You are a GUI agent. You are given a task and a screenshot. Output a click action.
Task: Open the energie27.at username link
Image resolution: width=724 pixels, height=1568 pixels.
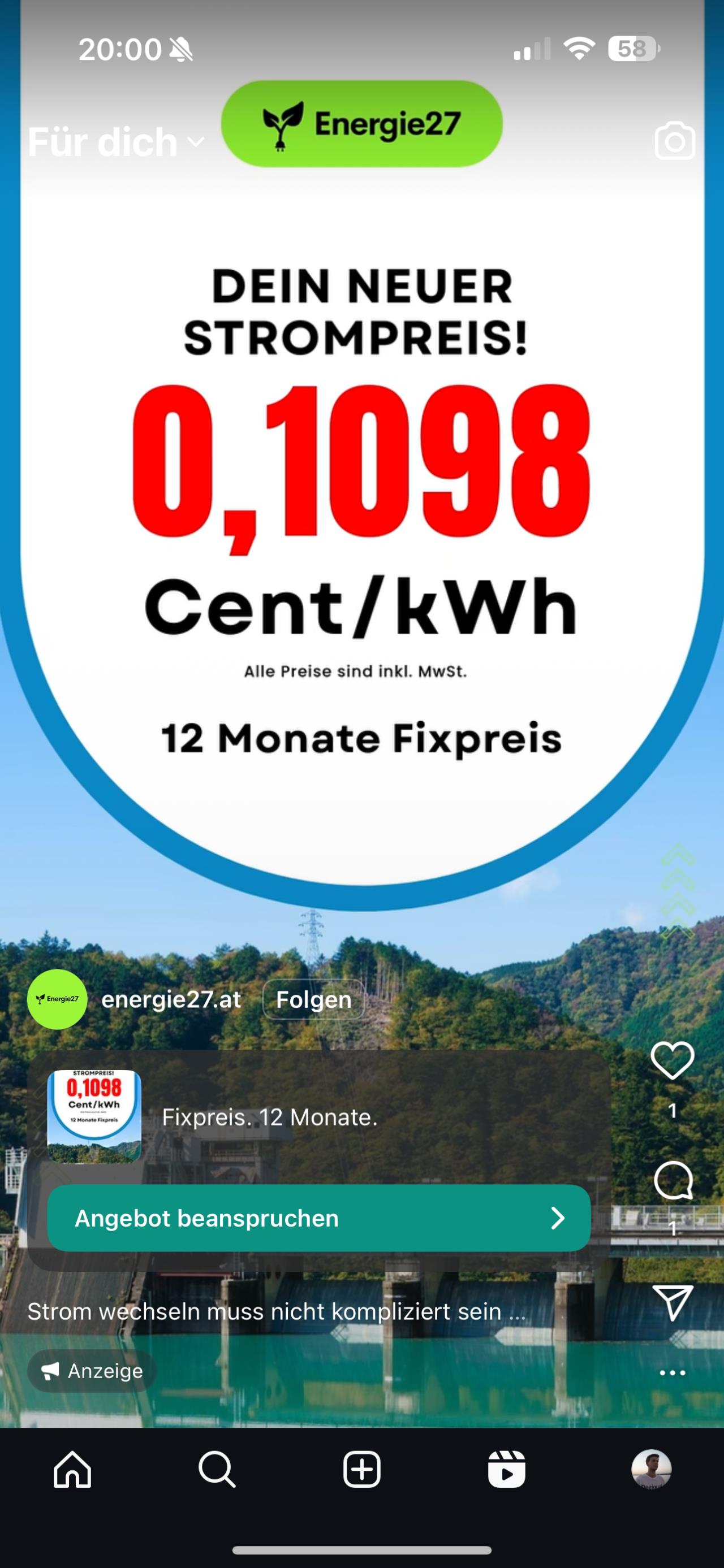[x=171, y=999]
